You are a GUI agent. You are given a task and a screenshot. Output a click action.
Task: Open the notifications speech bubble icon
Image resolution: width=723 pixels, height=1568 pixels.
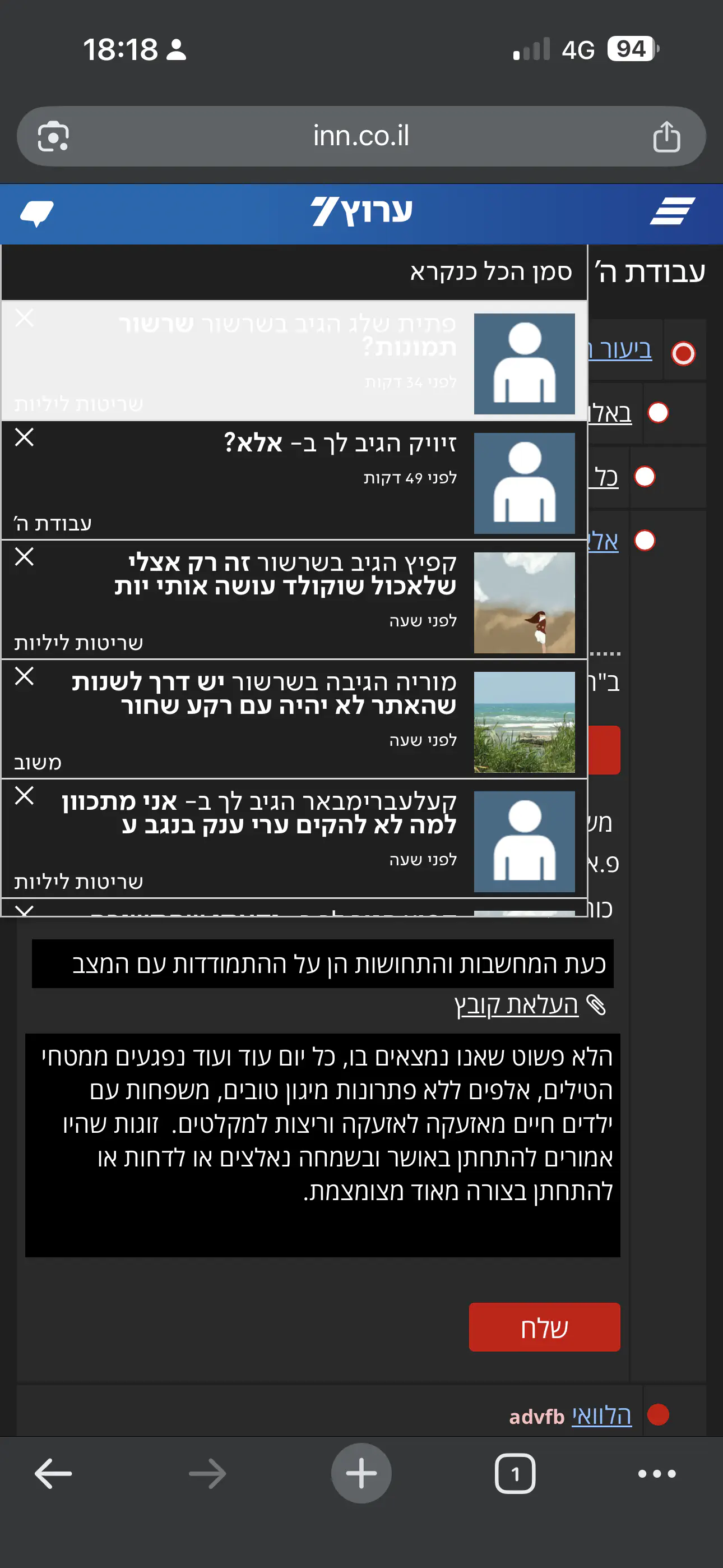(37, 213)
